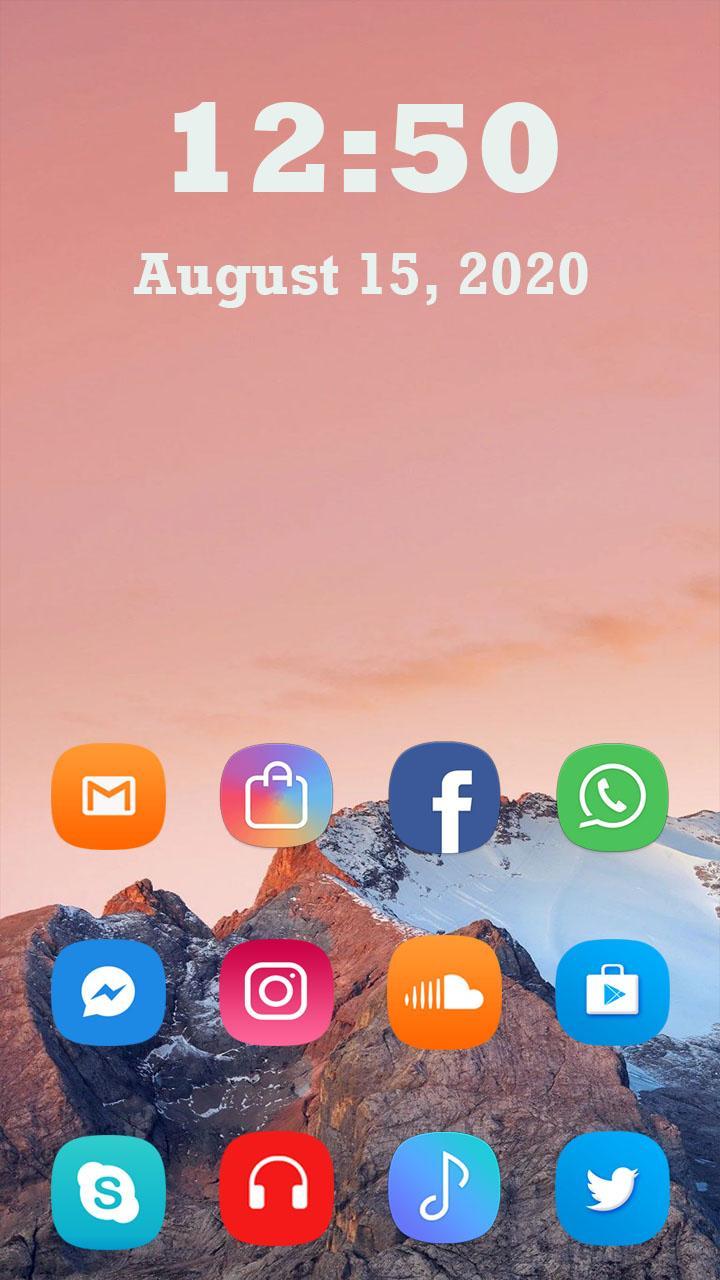The height and width of the screenshot is (1280, 720).
Task: Launch WhatsApp
Action: click(x=612, y=797)
